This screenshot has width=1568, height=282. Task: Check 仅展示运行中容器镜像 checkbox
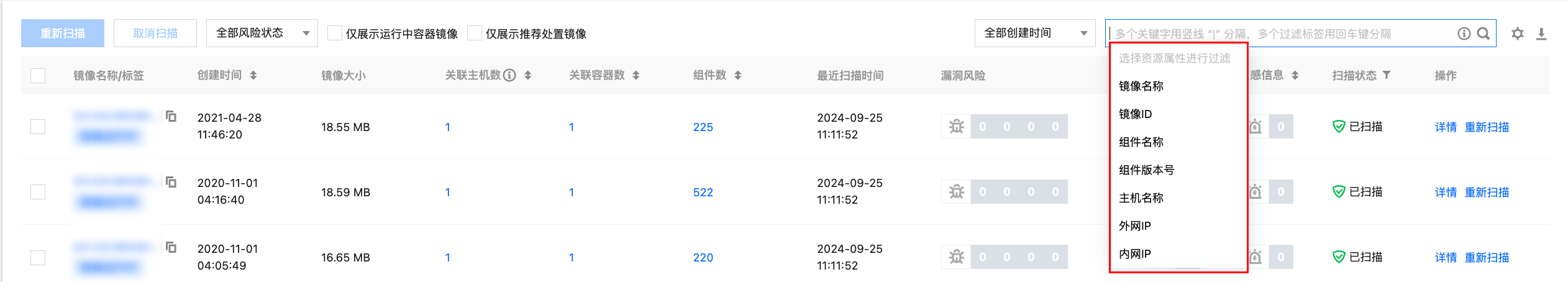335,34
